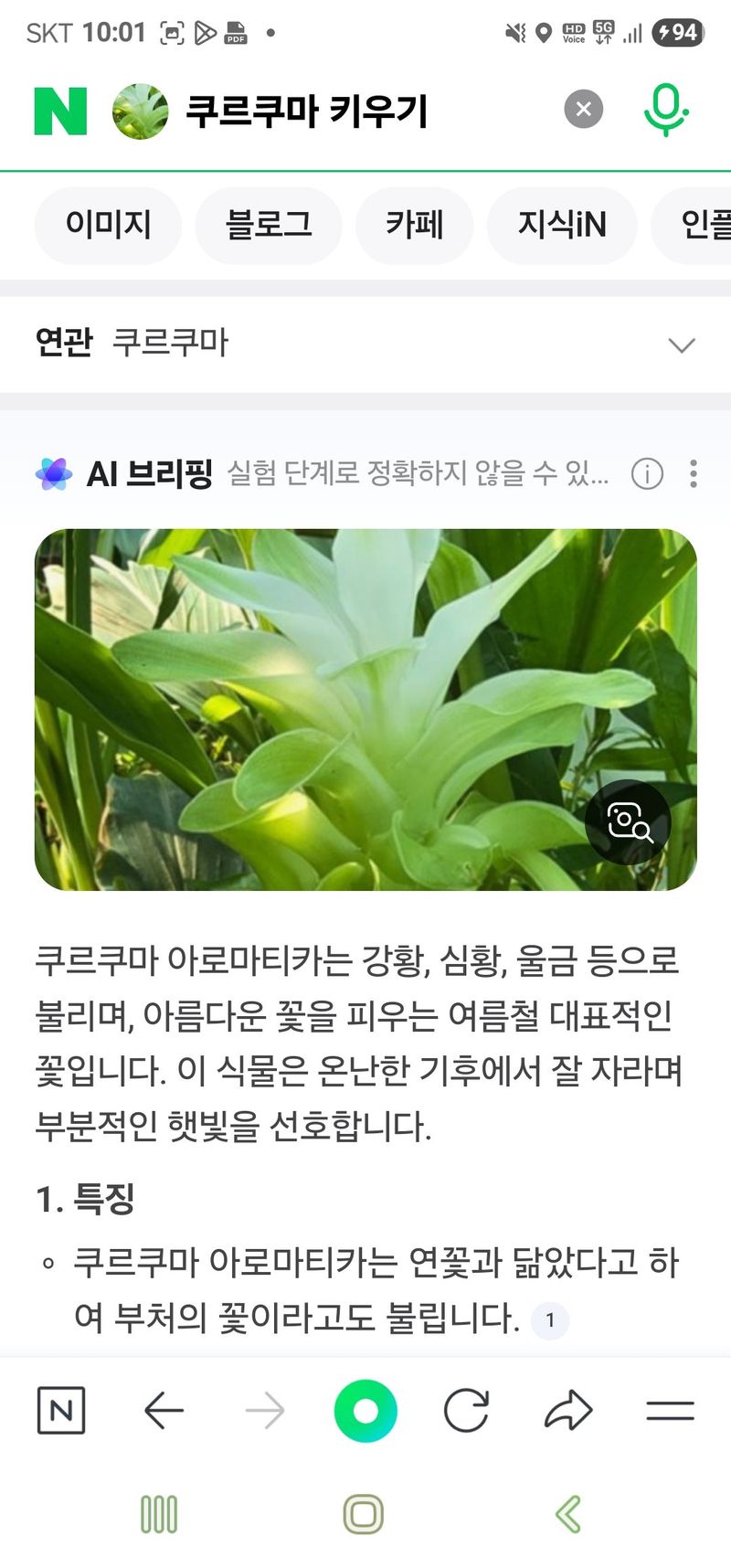Go to the Naver home page

pyautogui.click(x=61, y=1410)
